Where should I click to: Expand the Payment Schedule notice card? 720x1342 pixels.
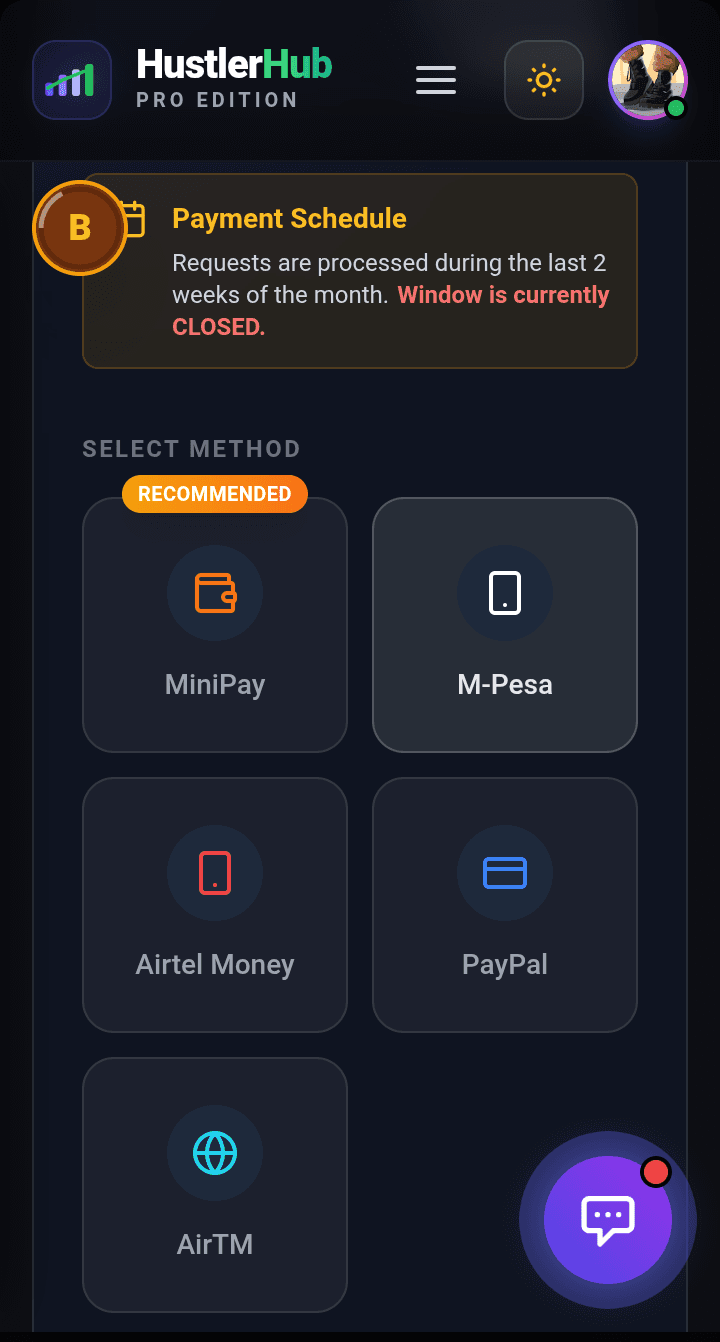click(360, 271)
